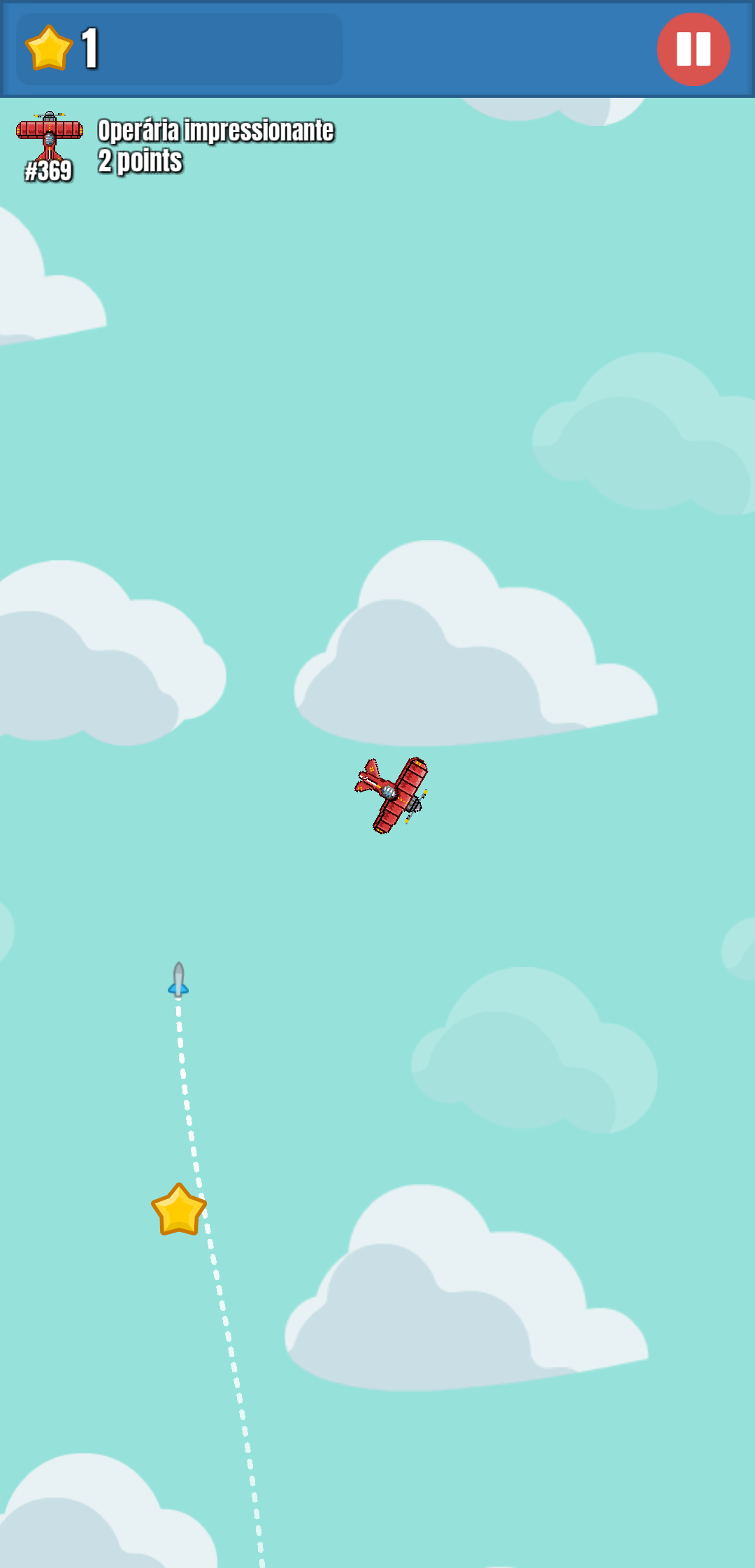Pause the game
This screenshot has width=755, height=1568.
click(693, 50)
